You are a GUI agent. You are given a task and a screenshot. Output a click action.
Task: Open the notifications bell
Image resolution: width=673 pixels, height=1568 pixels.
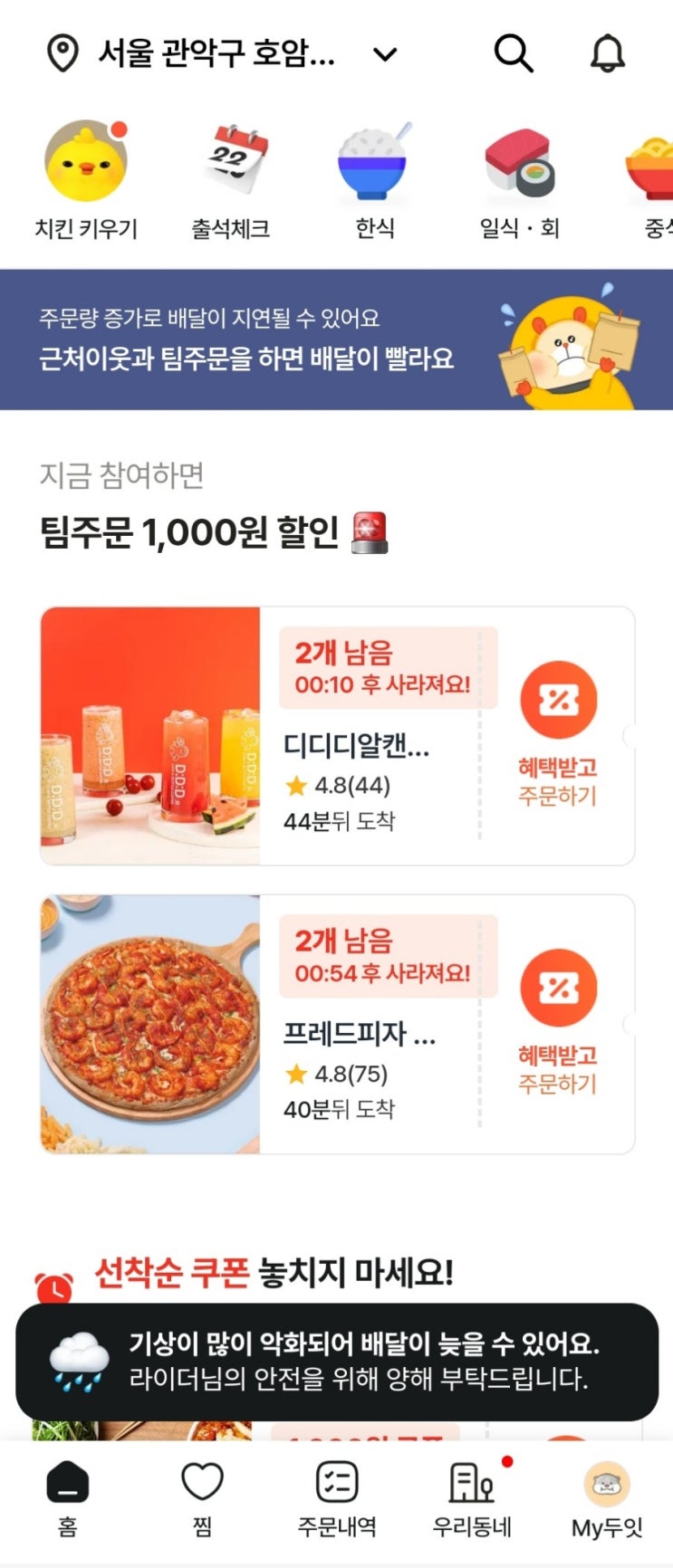tap(607, 54)
